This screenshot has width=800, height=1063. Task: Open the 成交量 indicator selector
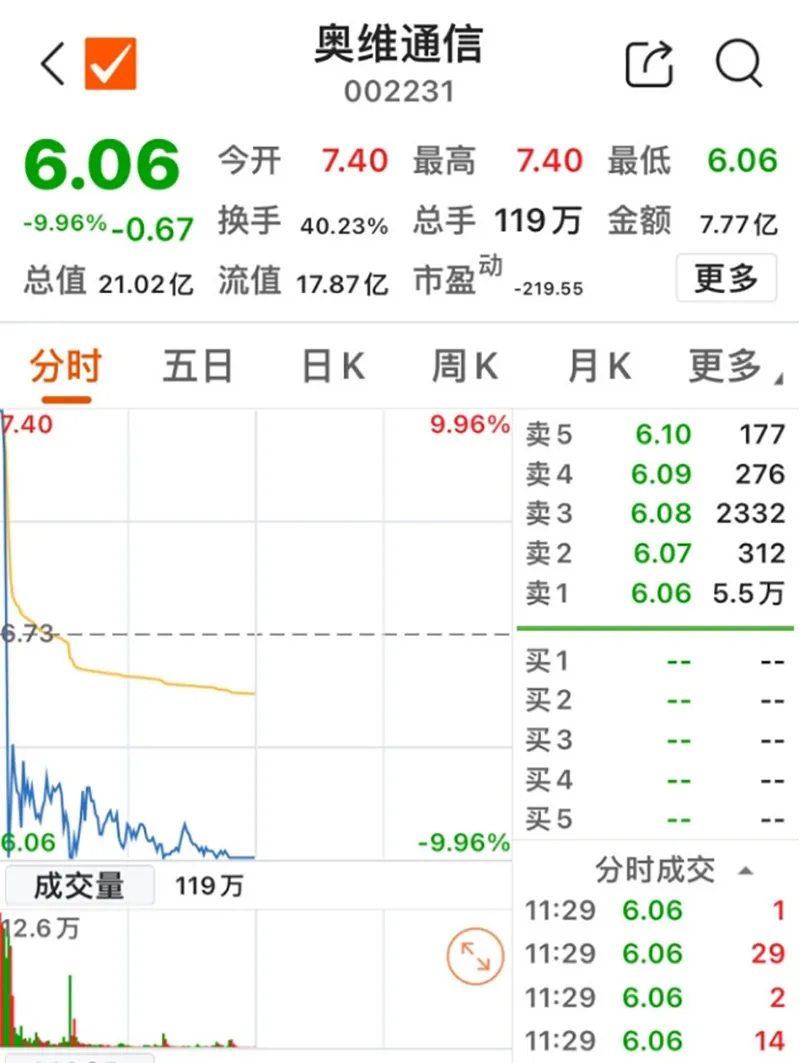pos(80,886)
